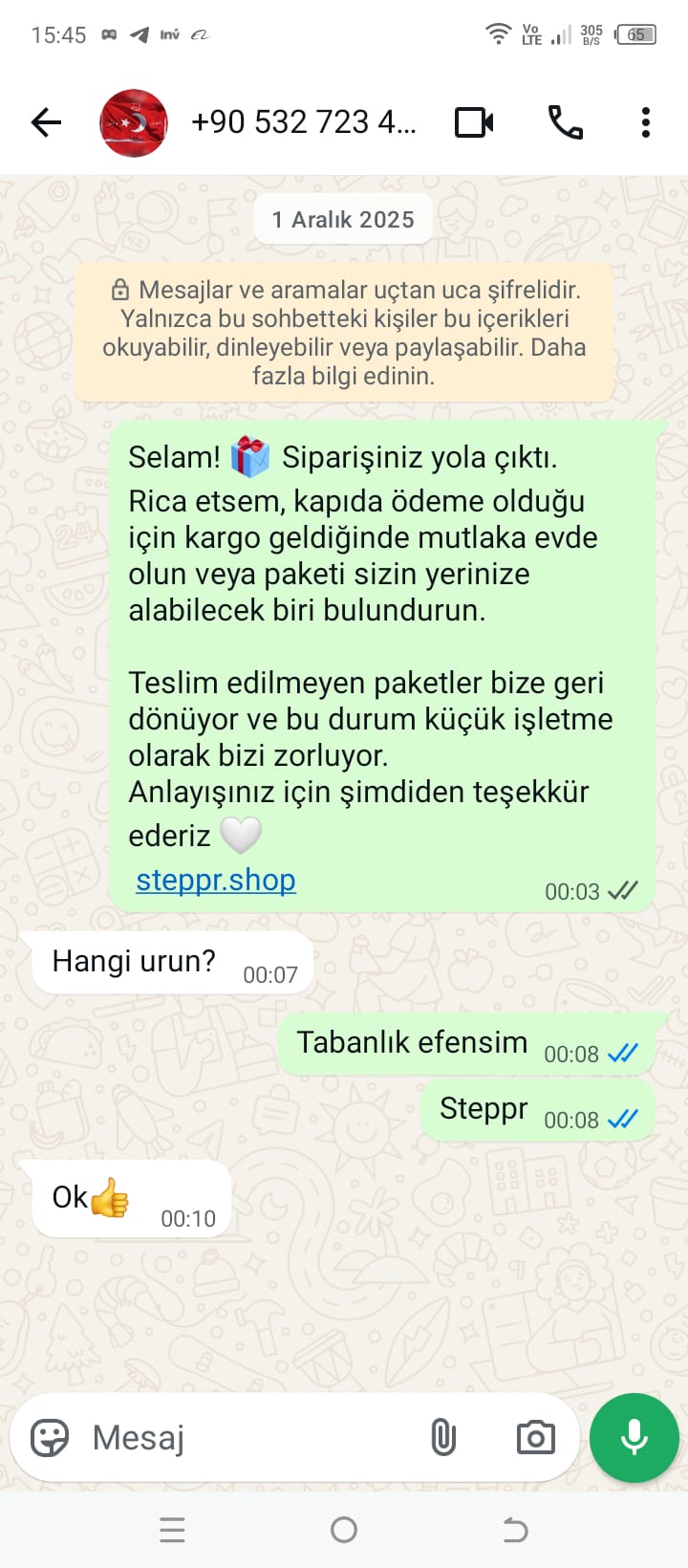
Task: Open contact info for +90 532 723
Action: [x=304, y=122]
